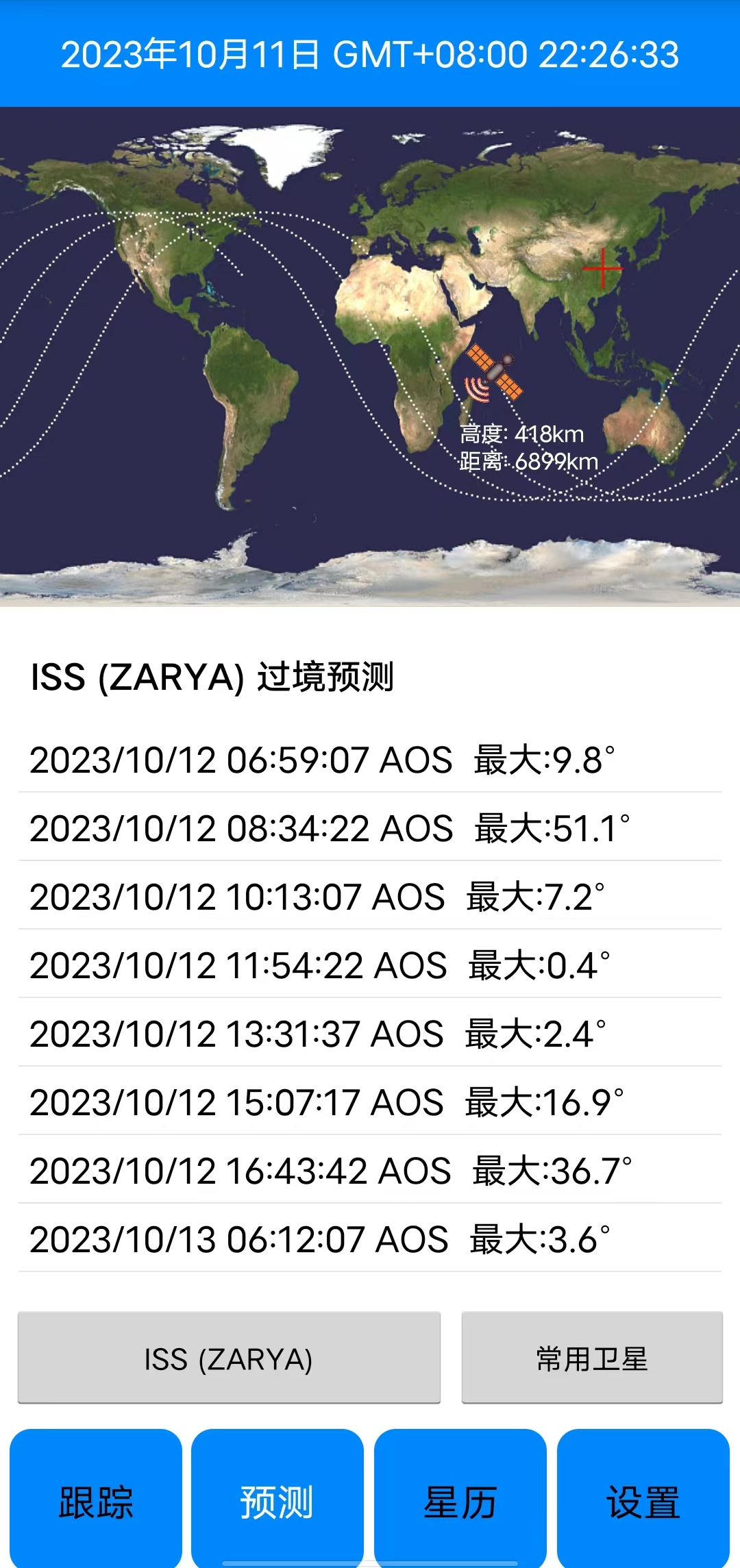Open the 星历 tab
The height and width of the screenshot is (1568, 740).
[460, 1502]
